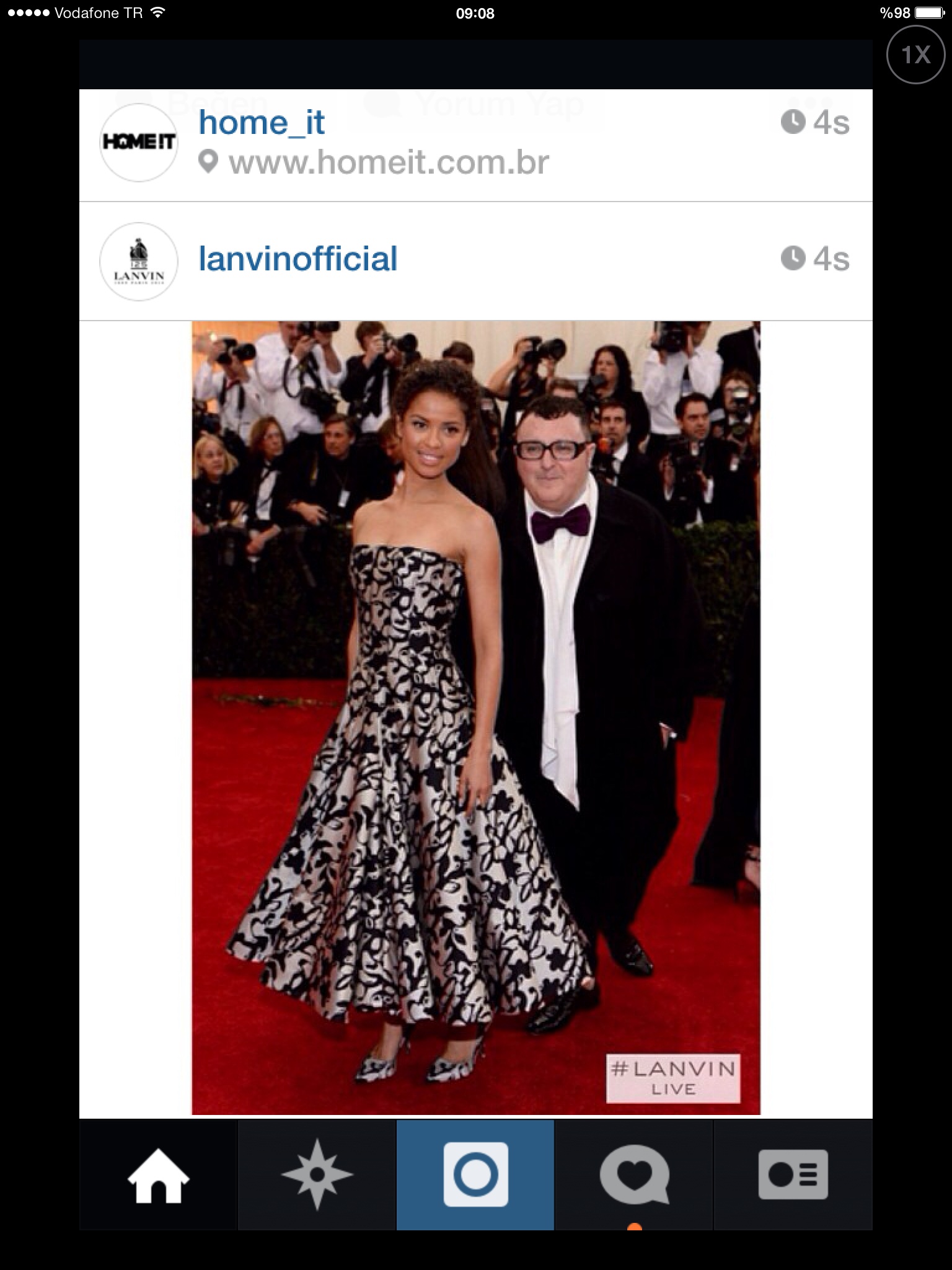Tap the 1x zoom scale button
Viewport: 952px width, 1270px height.
(x=915, y=55)
